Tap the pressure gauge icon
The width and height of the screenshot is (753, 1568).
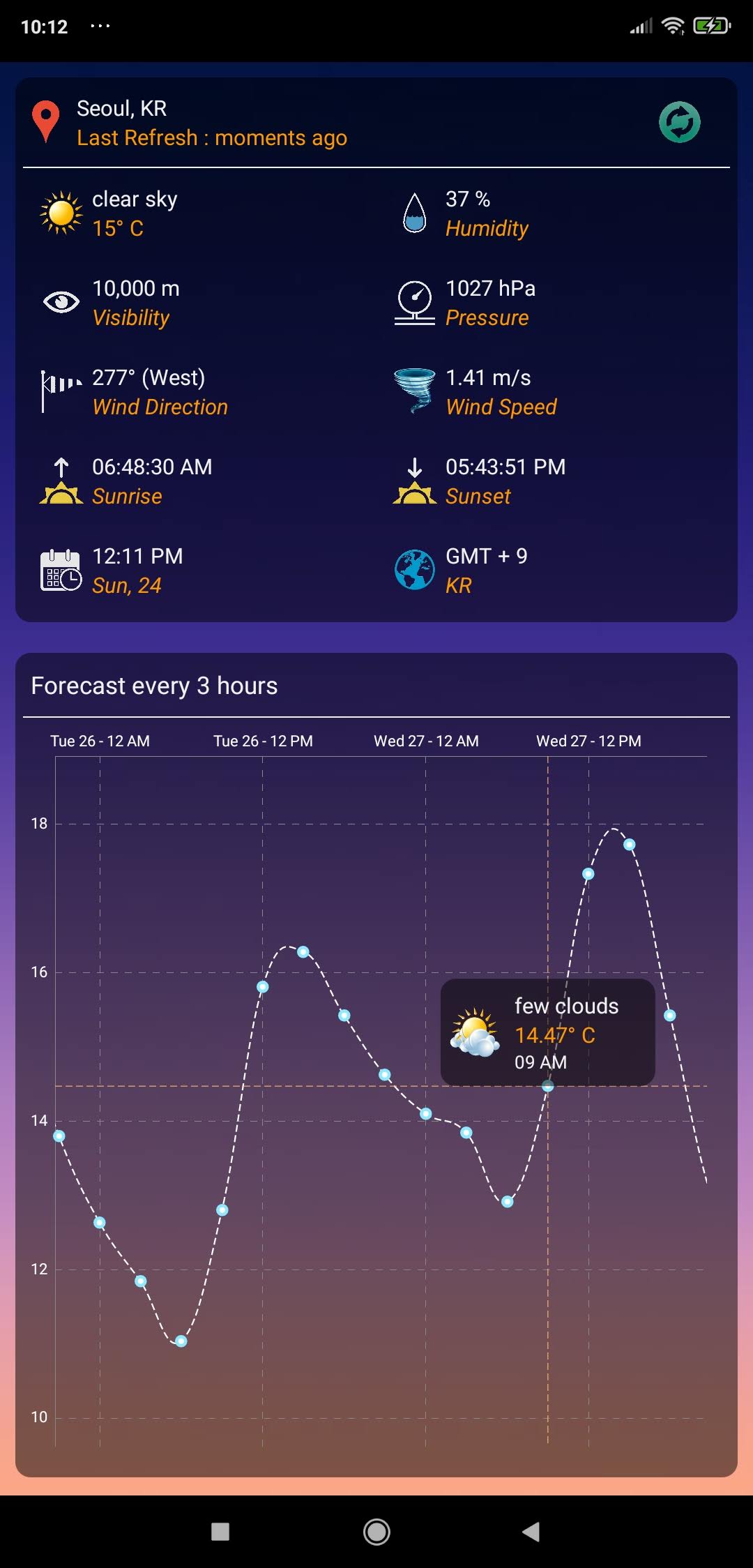tap(416, 301)
